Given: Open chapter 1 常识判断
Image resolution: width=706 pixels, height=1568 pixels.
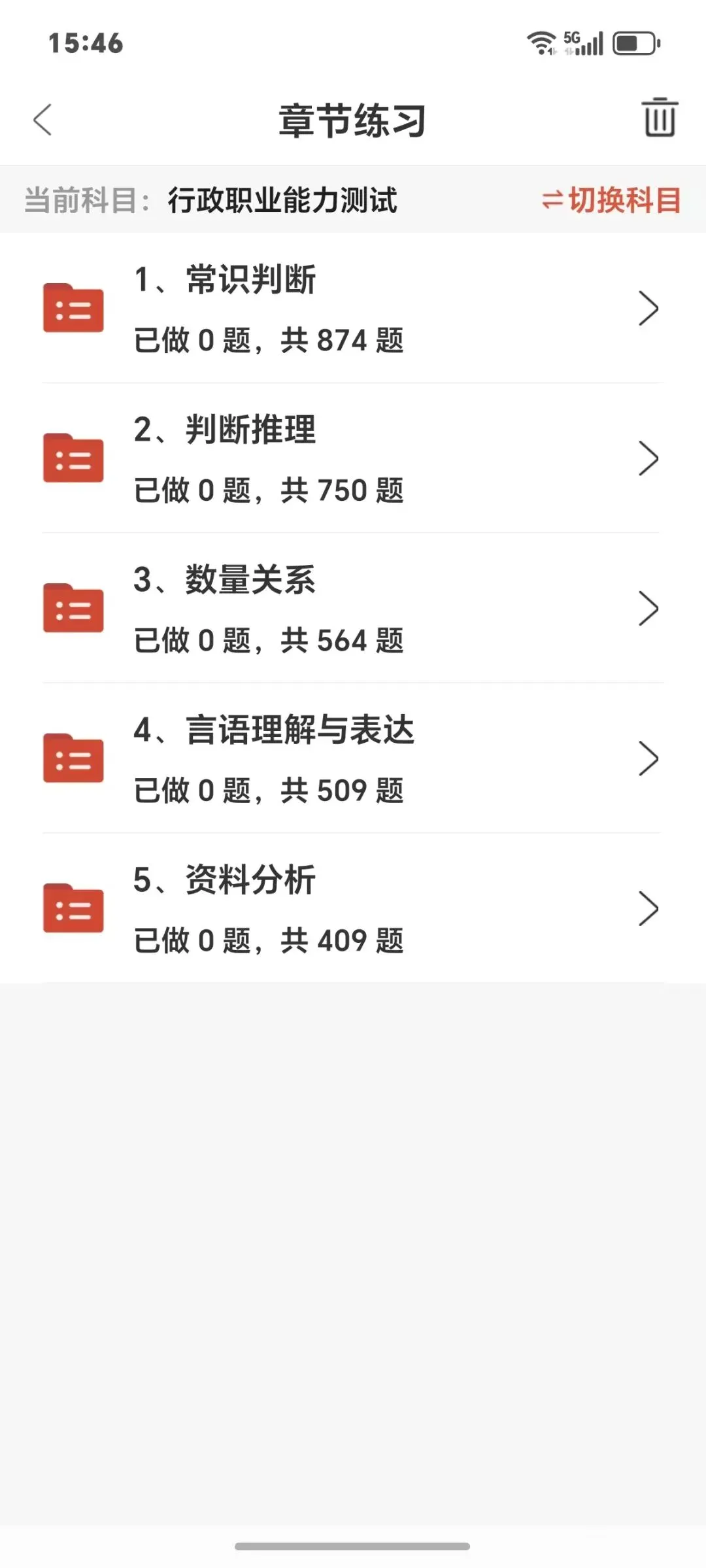Looking at the screenshot, I should click(353, 308).
